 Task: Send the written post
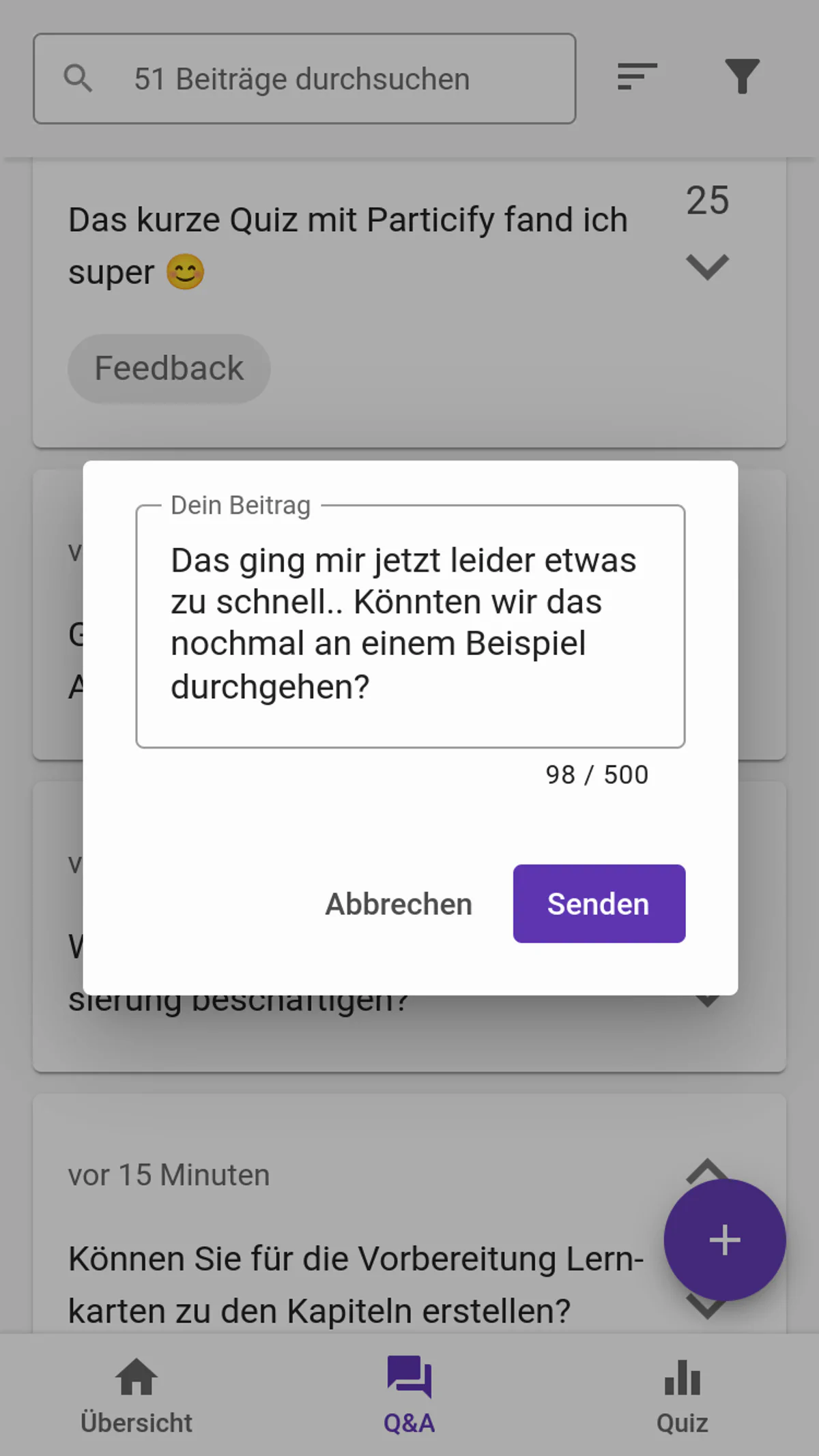point(599,903)
